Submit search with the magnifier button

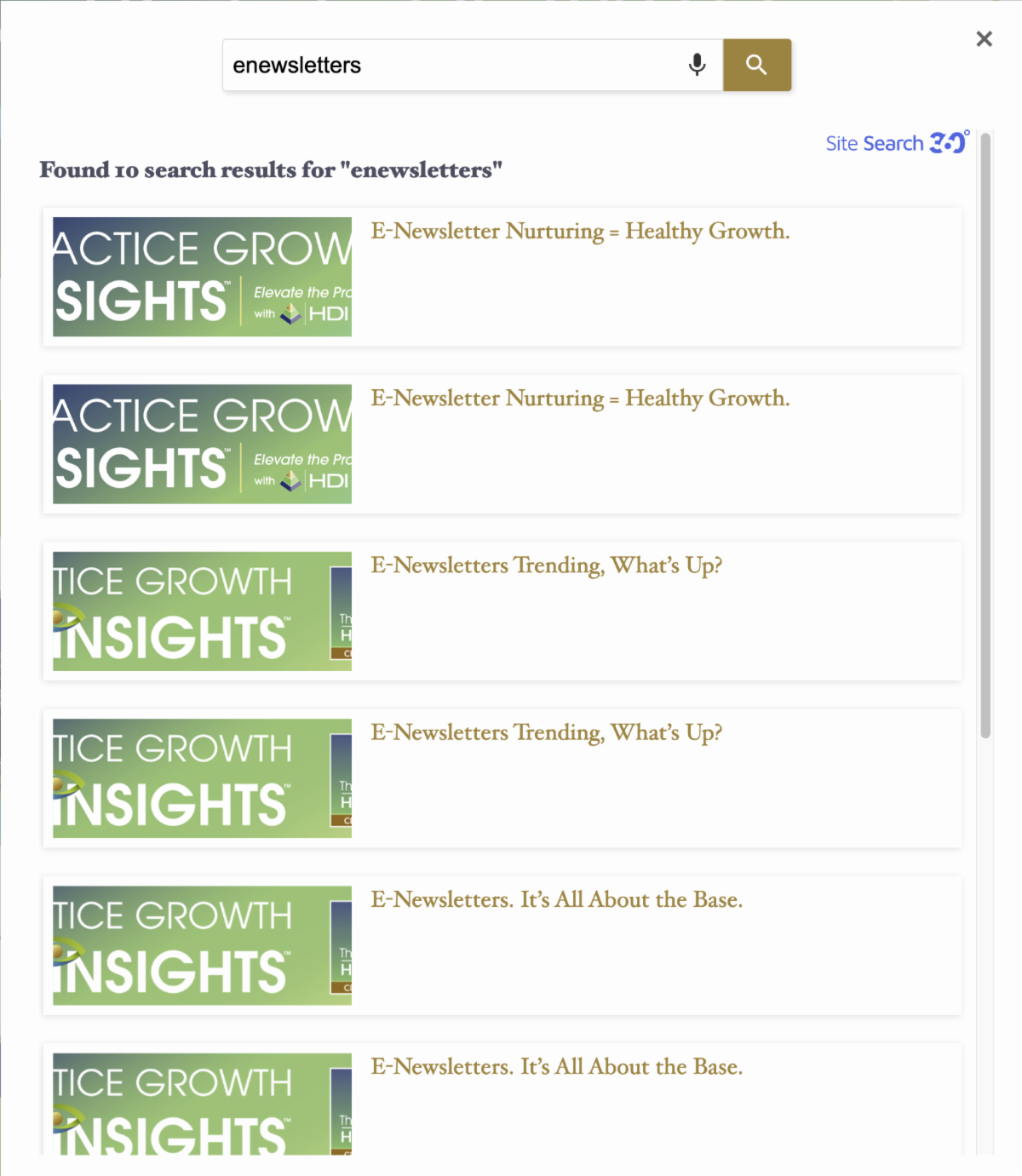point(756,65)
